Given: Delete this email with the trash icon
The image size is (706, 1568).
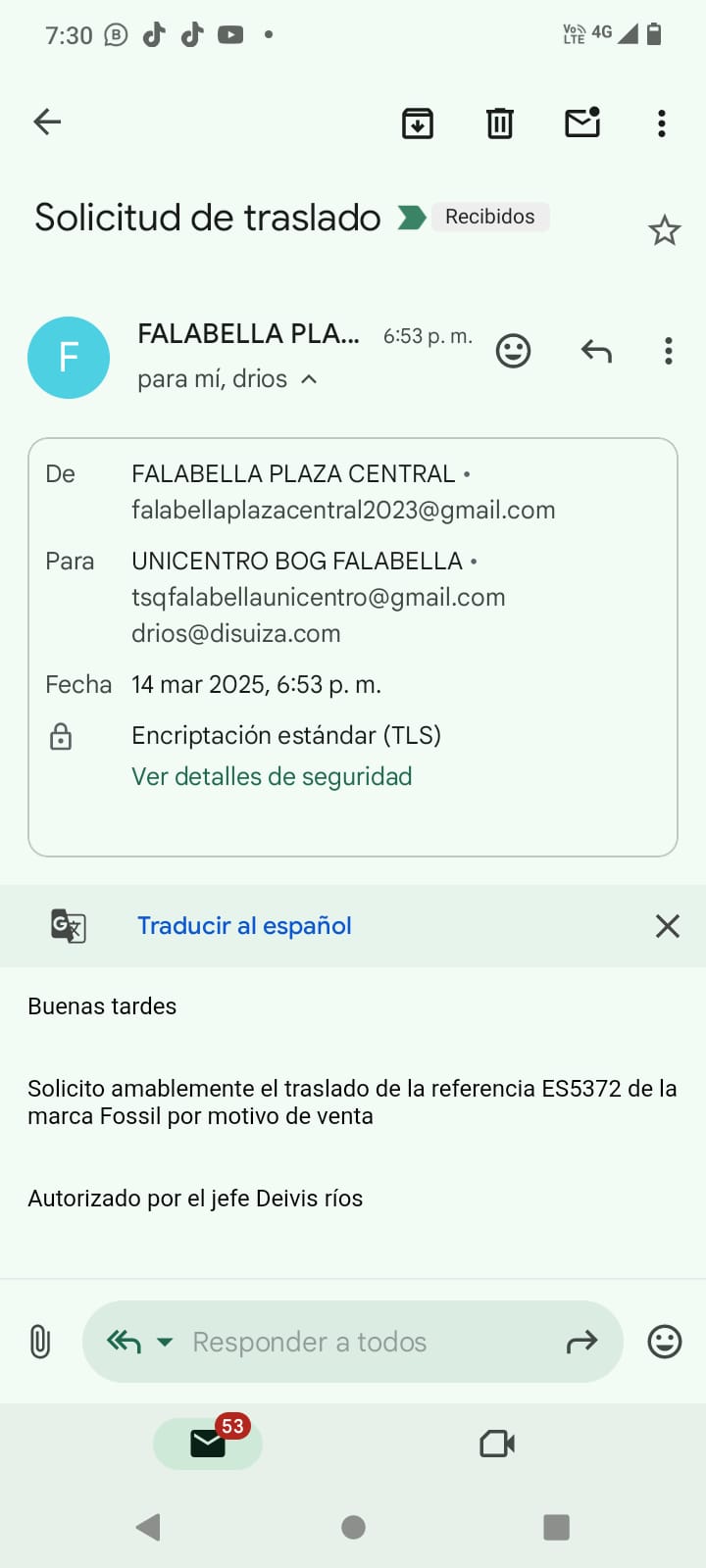Looking at the screenshot, I should click(500, 122).
